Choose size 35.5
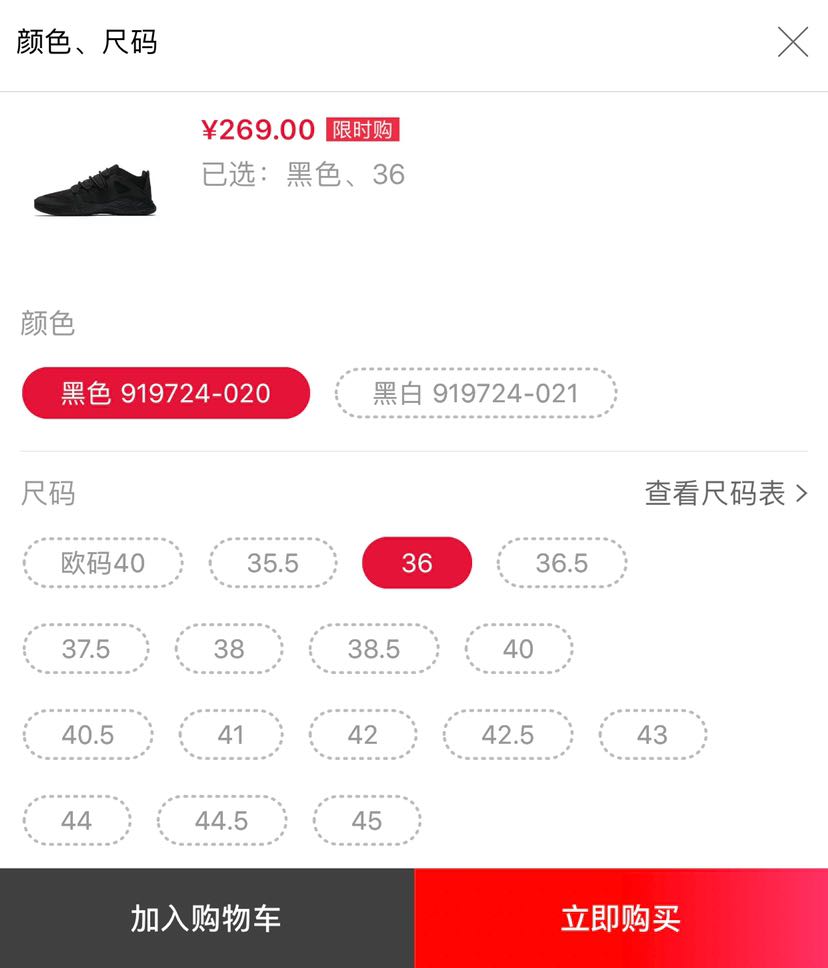This screenshot has width=828, height=968. (272, 563)
